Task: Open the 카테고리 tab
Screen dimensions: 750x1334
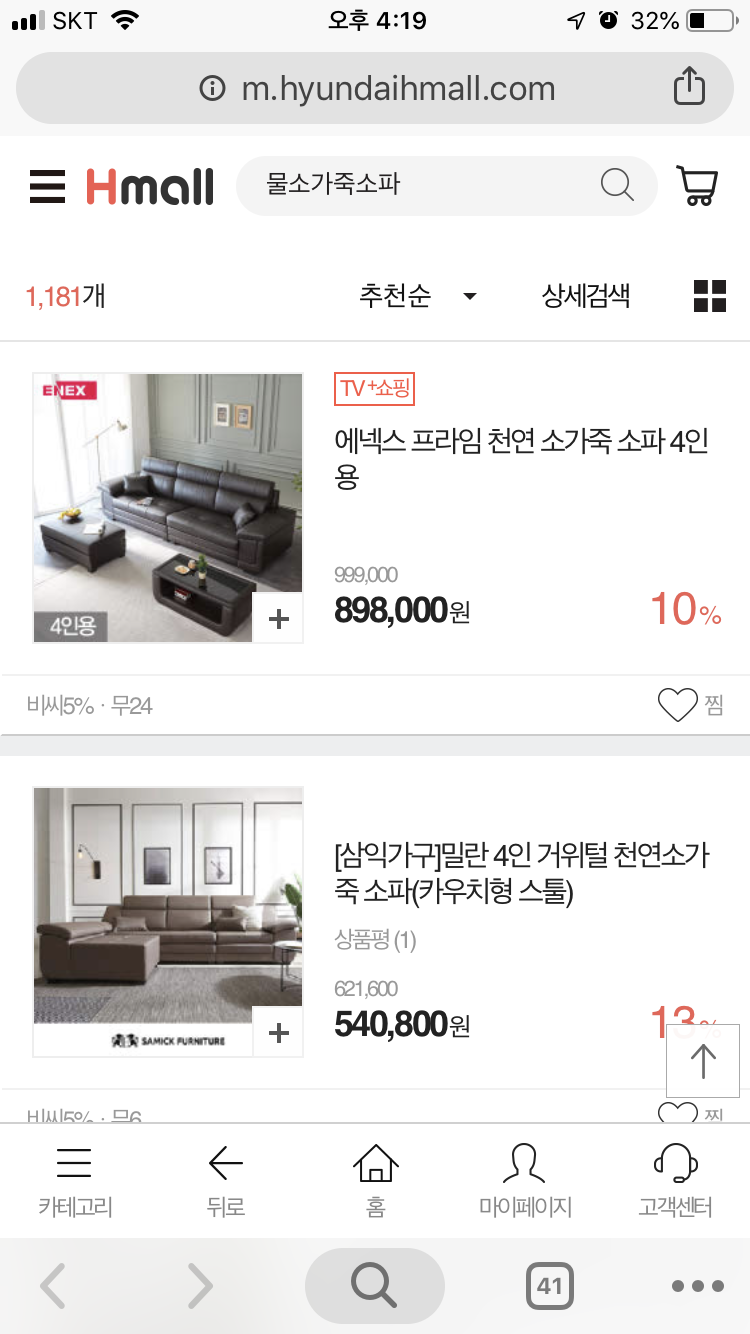Action: point(75,1181)
